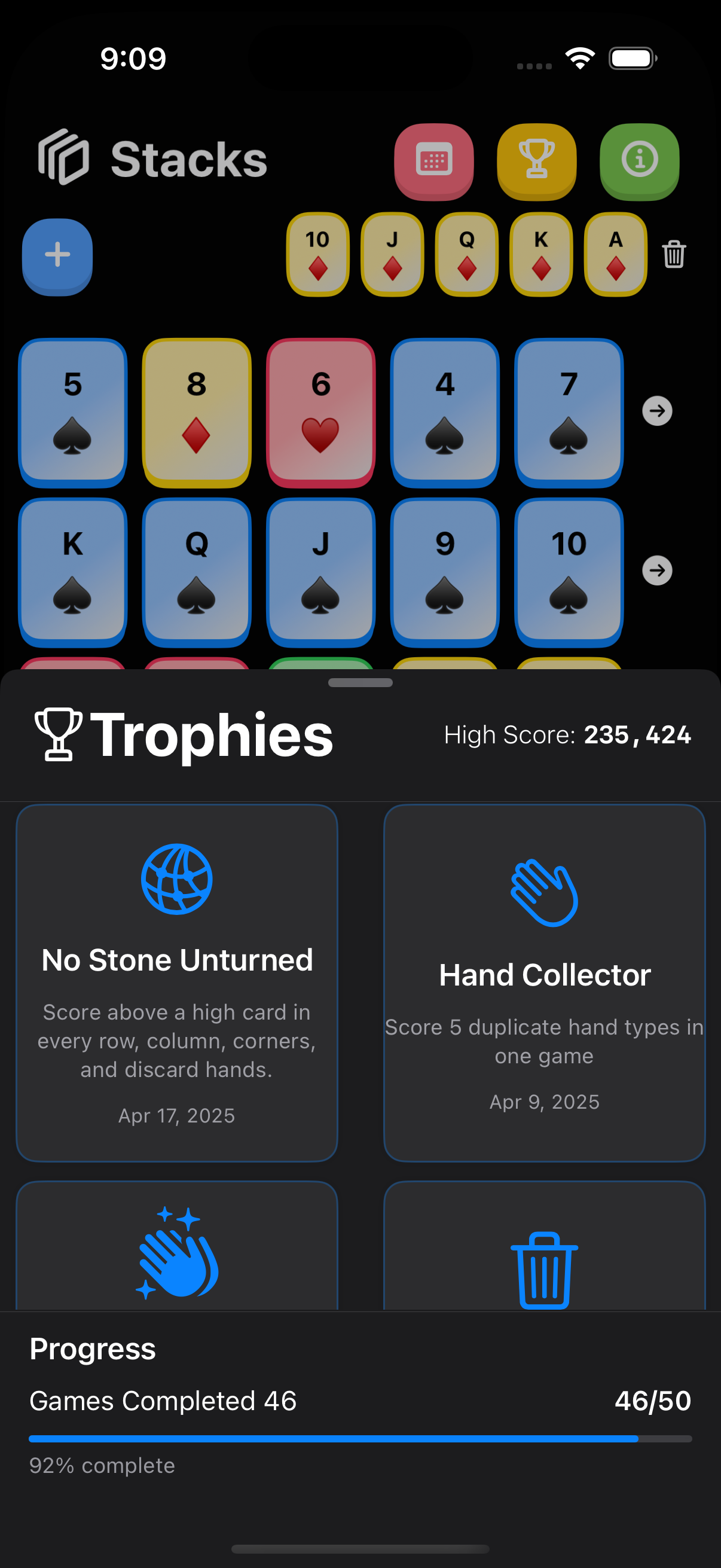Viewport: 721px width, 1568px height.
Task: Open the red calendar button
Action: coord(434,161)
